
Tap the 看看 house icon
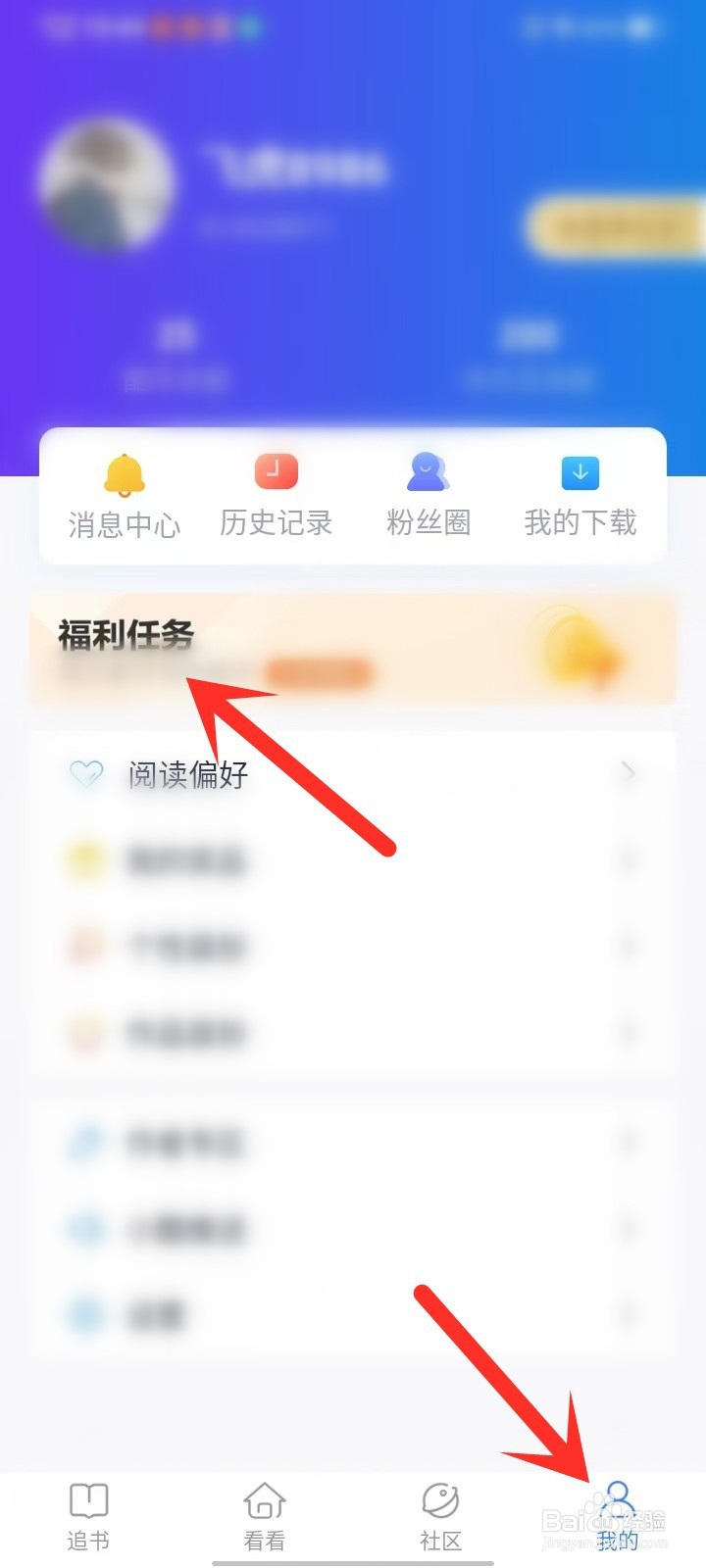(263, 1499)
